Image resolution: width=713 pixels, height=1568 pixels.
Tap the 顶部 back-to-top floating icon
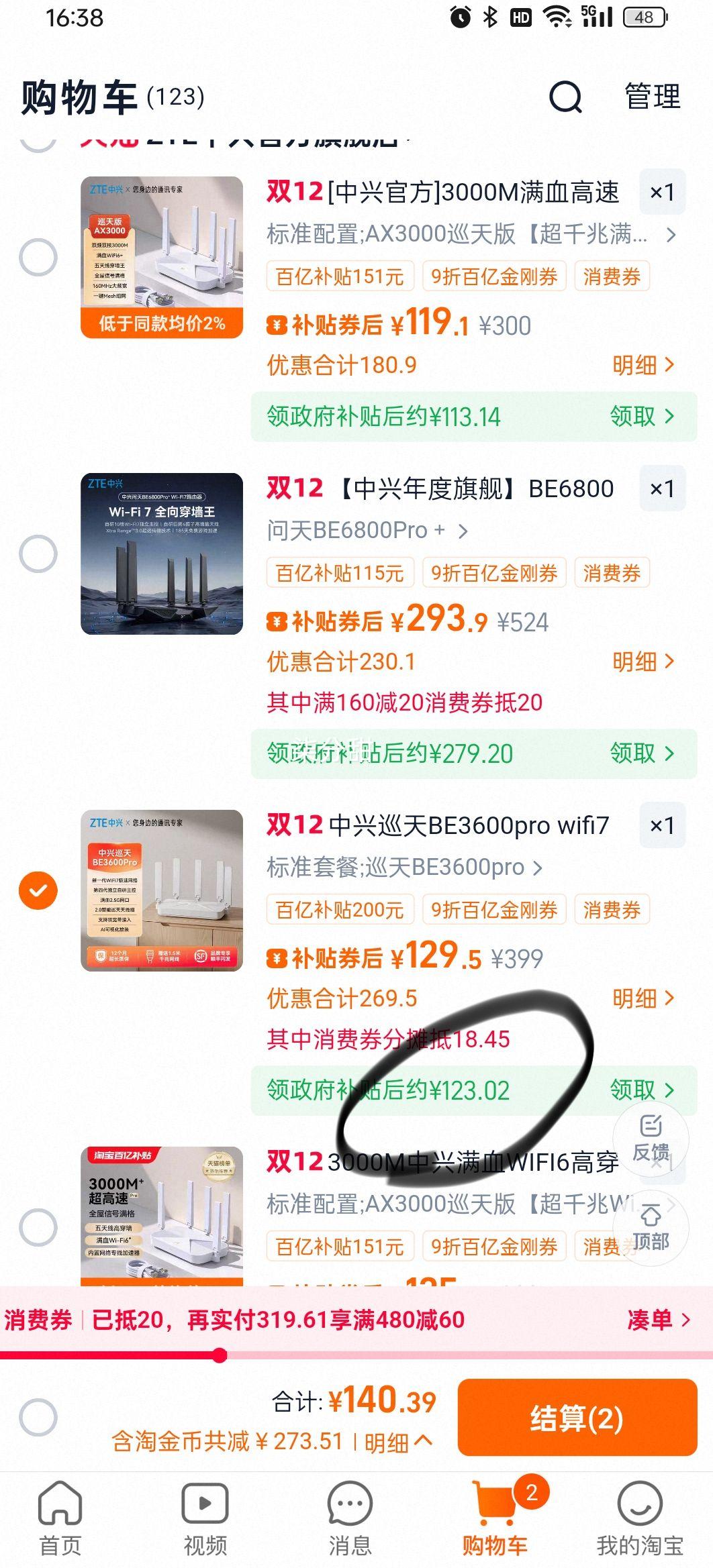(653, 1229)
